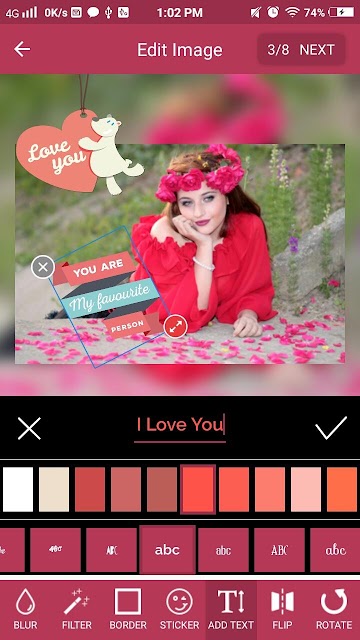The image size is (360, 640).
Task: Cancel text entry with the X icon
Action: point(29,428)
